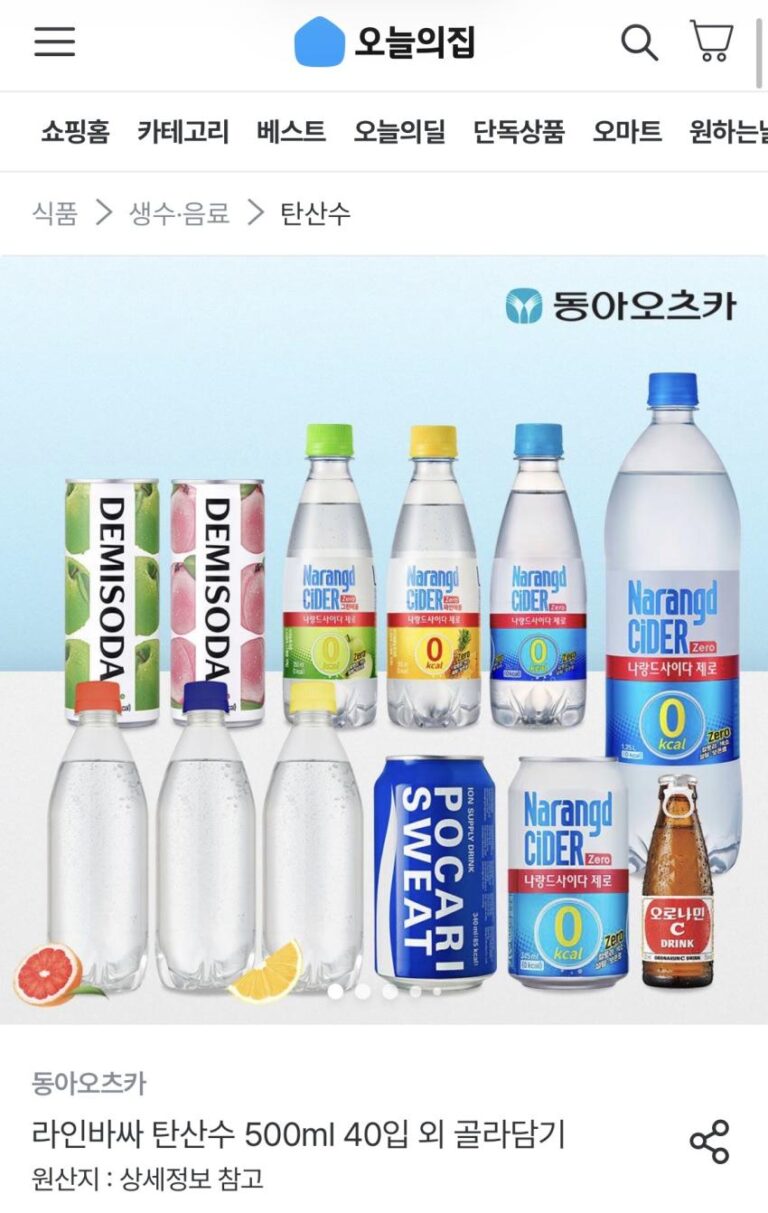Tap the 오늘의집 home logo
Screen dimensions: 768x1213
(385, 42)
